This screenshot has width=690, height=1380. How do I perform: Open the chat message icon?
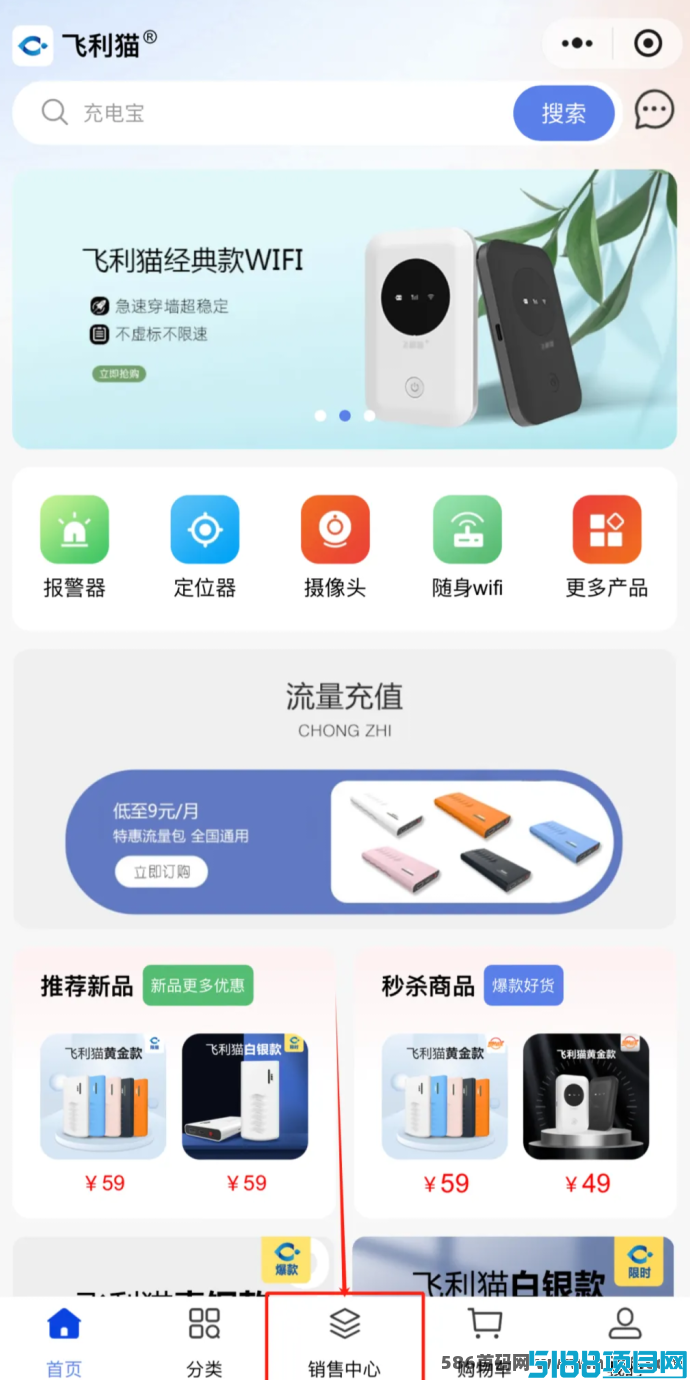[654, 110]
